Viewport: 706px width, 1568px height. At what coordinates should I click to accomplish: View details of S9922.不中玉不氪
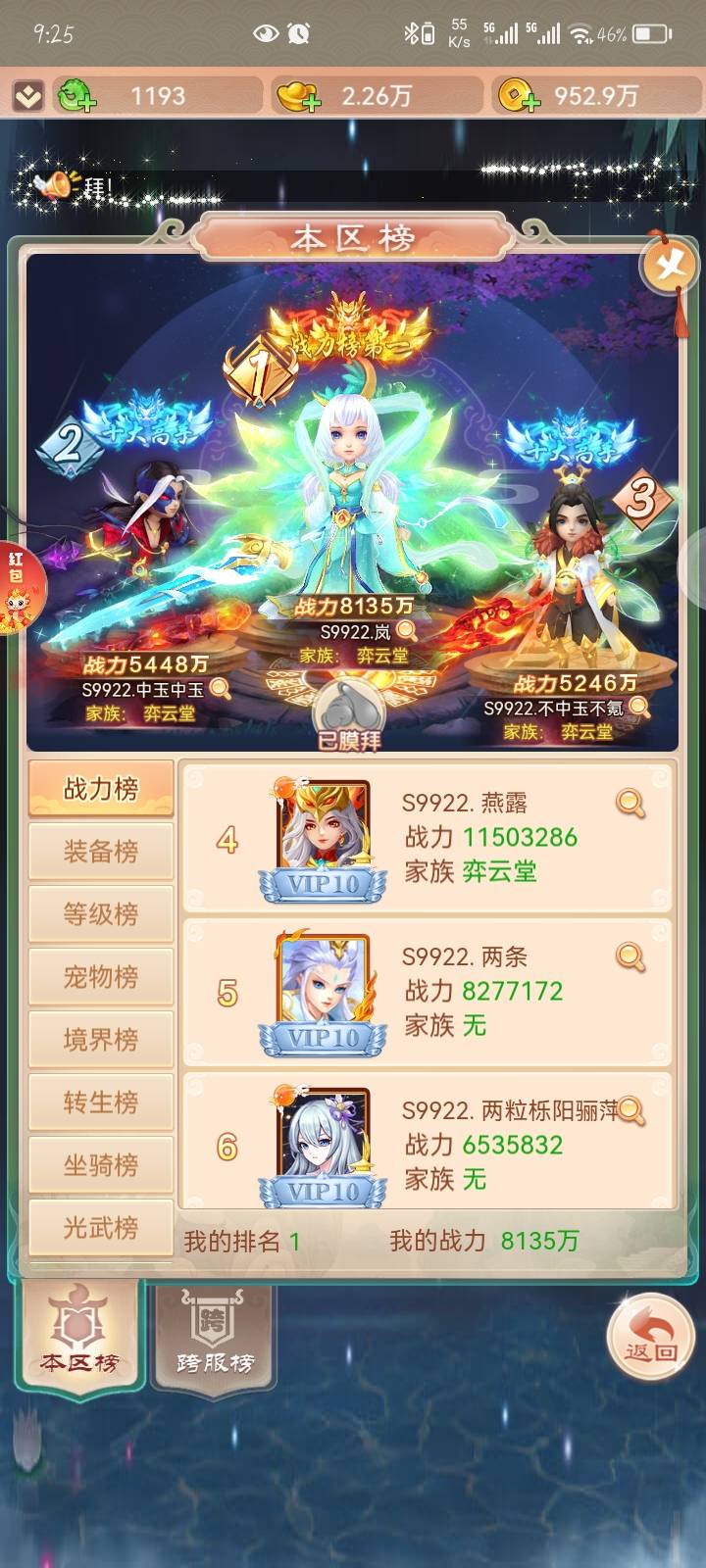(639, 707)
